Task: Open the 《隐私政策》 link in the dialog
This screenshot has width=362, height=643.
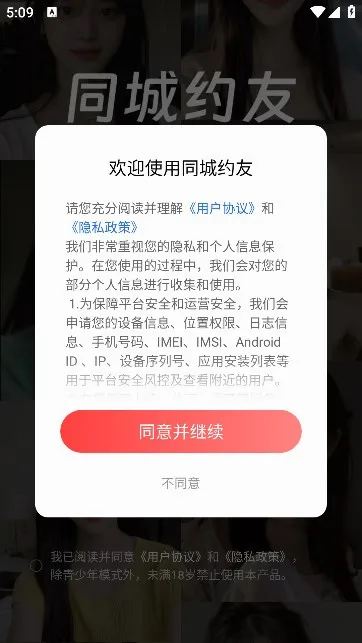Action: [x=104, y=228]
